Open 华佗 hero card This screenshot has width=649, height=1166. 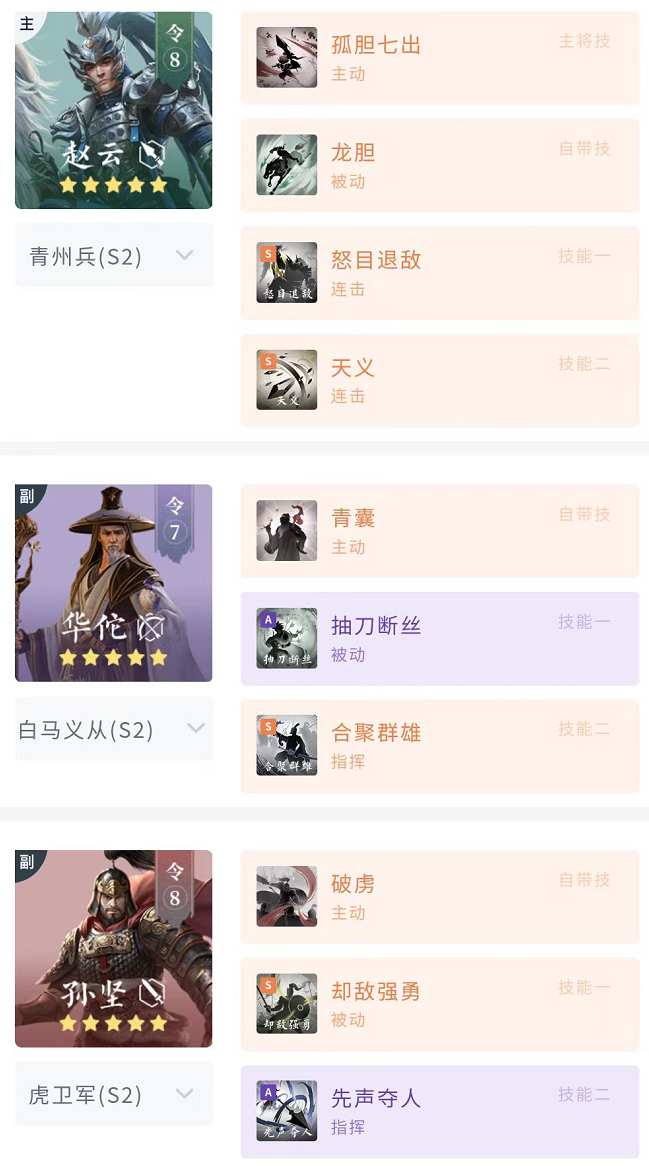(113, 583)
